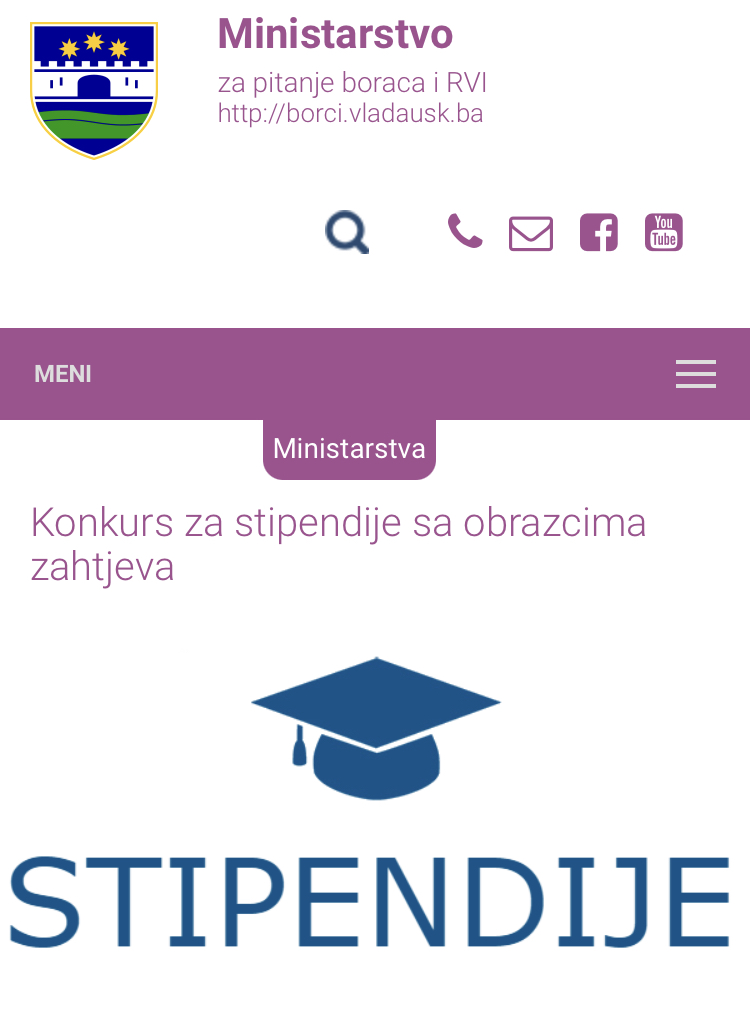Select the Ministarstva category tag

point(349,449)
